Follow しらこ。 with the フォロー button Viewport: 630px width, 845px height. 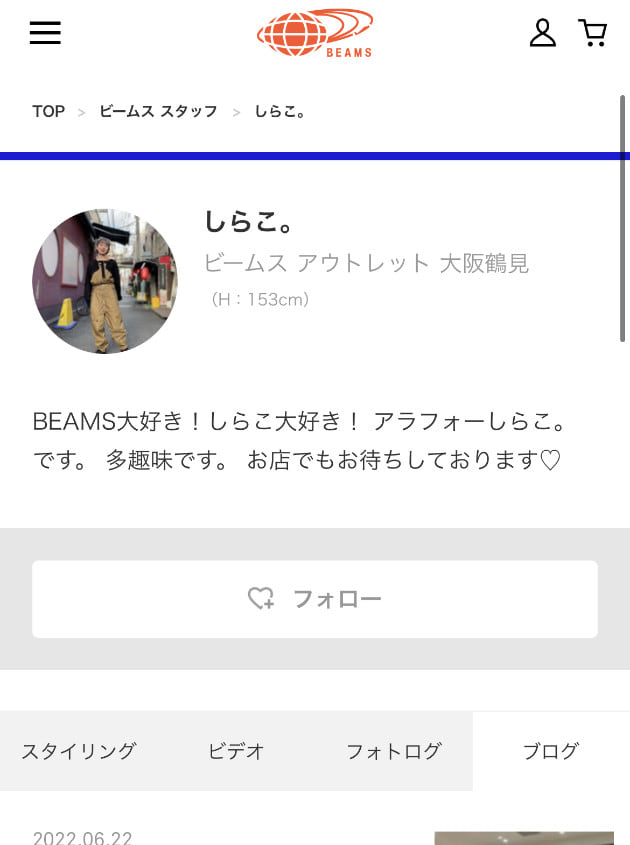315,599
